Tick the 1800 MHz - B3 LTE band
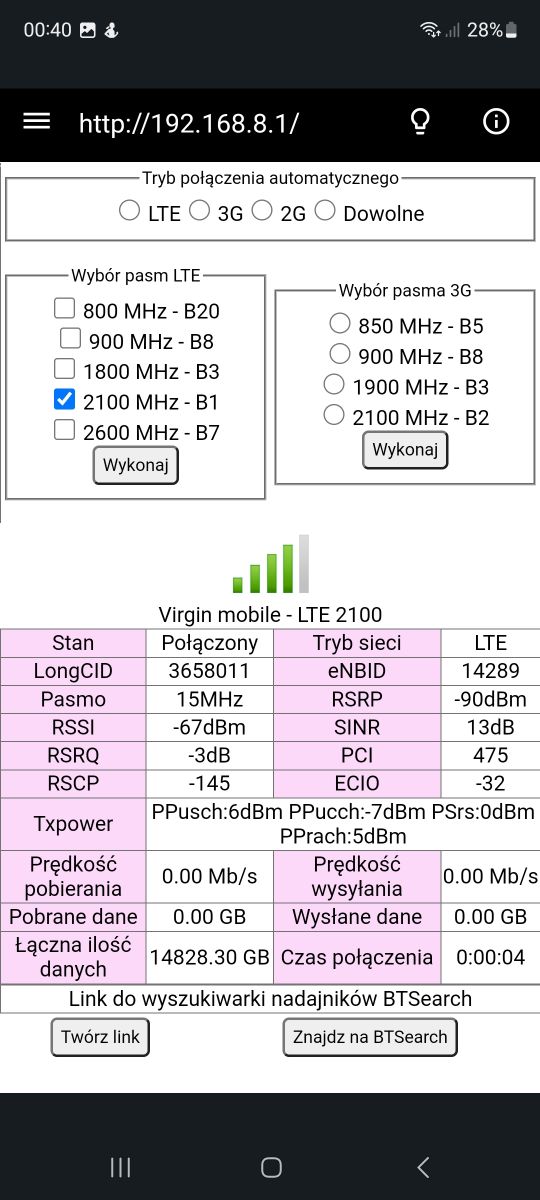The height and width of the screenshot is (1200, 540). tap(64, 369)
